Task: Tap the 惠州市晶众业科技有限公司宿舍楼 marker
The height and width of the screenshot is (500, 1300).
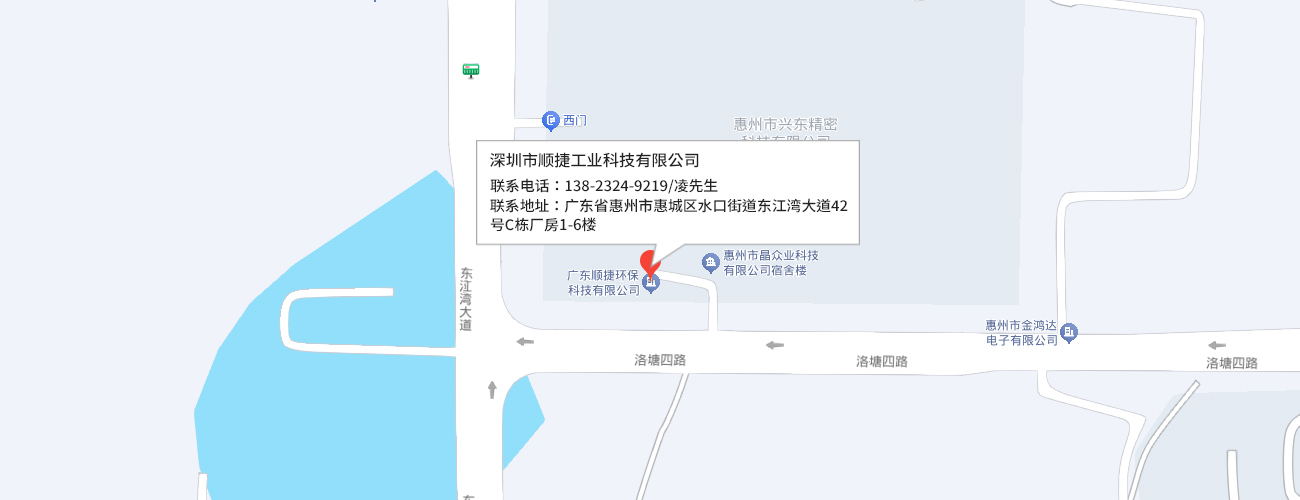Action: pos(711,263)
